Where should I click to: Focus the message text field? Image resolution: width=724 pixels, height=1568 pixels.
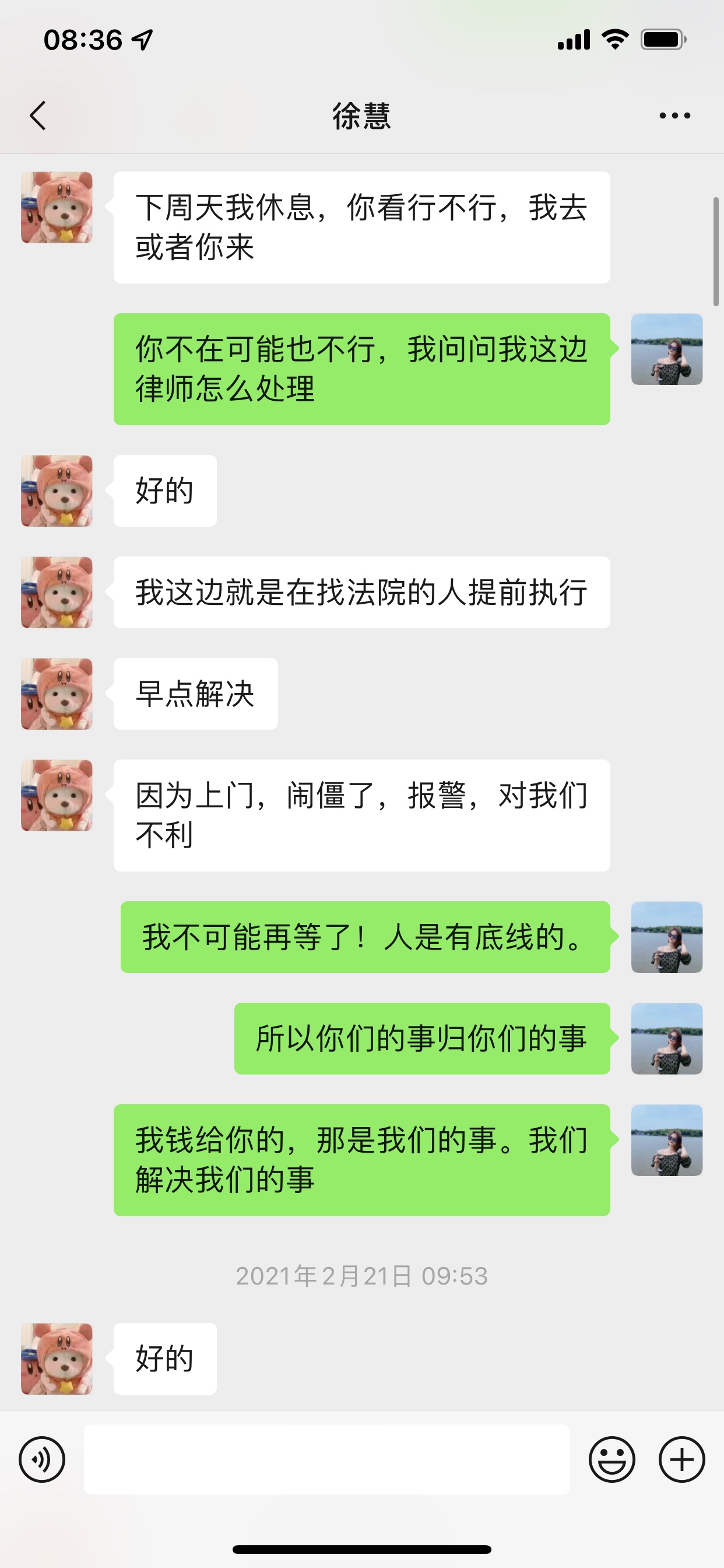point(326,1459)
